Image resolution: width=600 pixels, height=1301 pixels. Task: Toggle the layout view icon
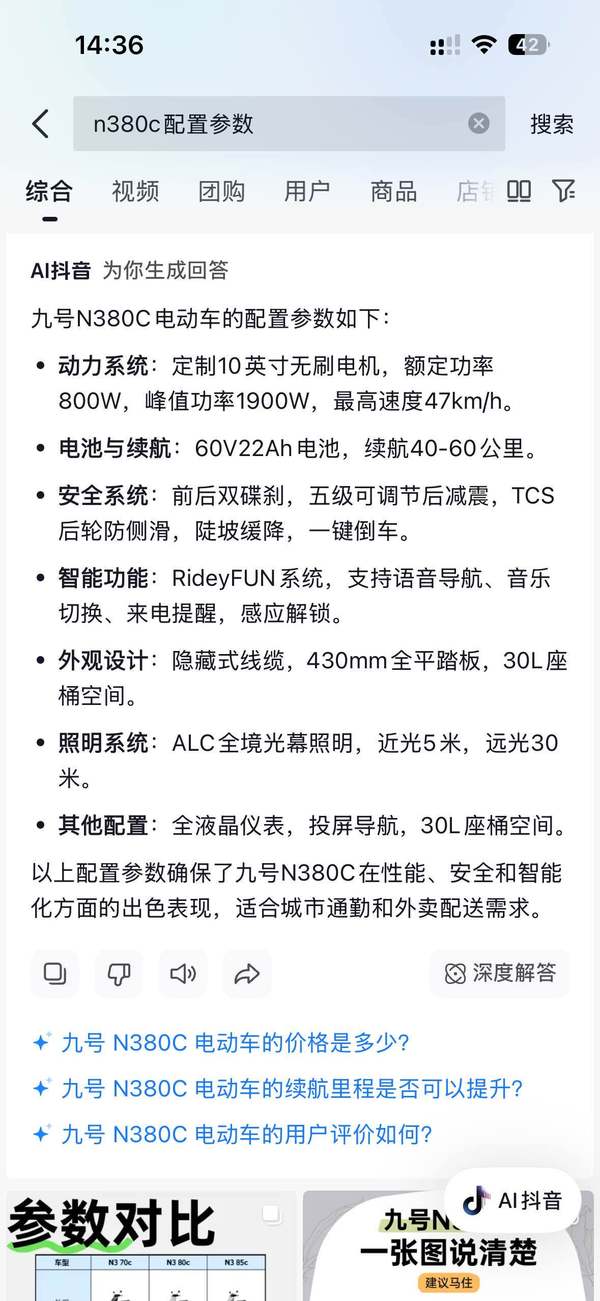pos(519,191)
